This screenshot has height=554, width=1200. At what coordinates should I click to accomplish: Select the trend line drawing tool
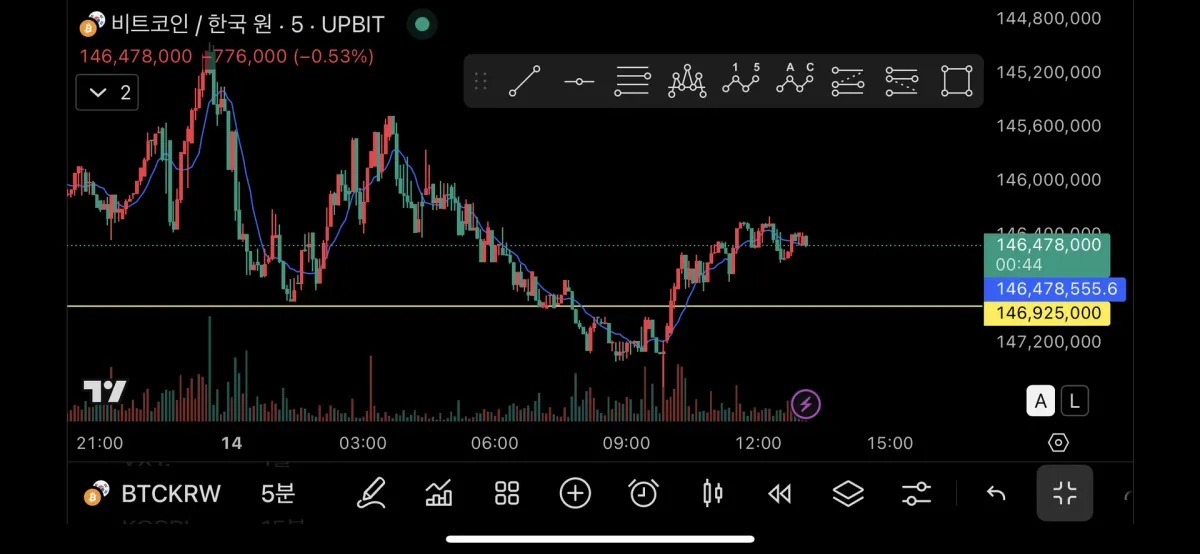525,81
